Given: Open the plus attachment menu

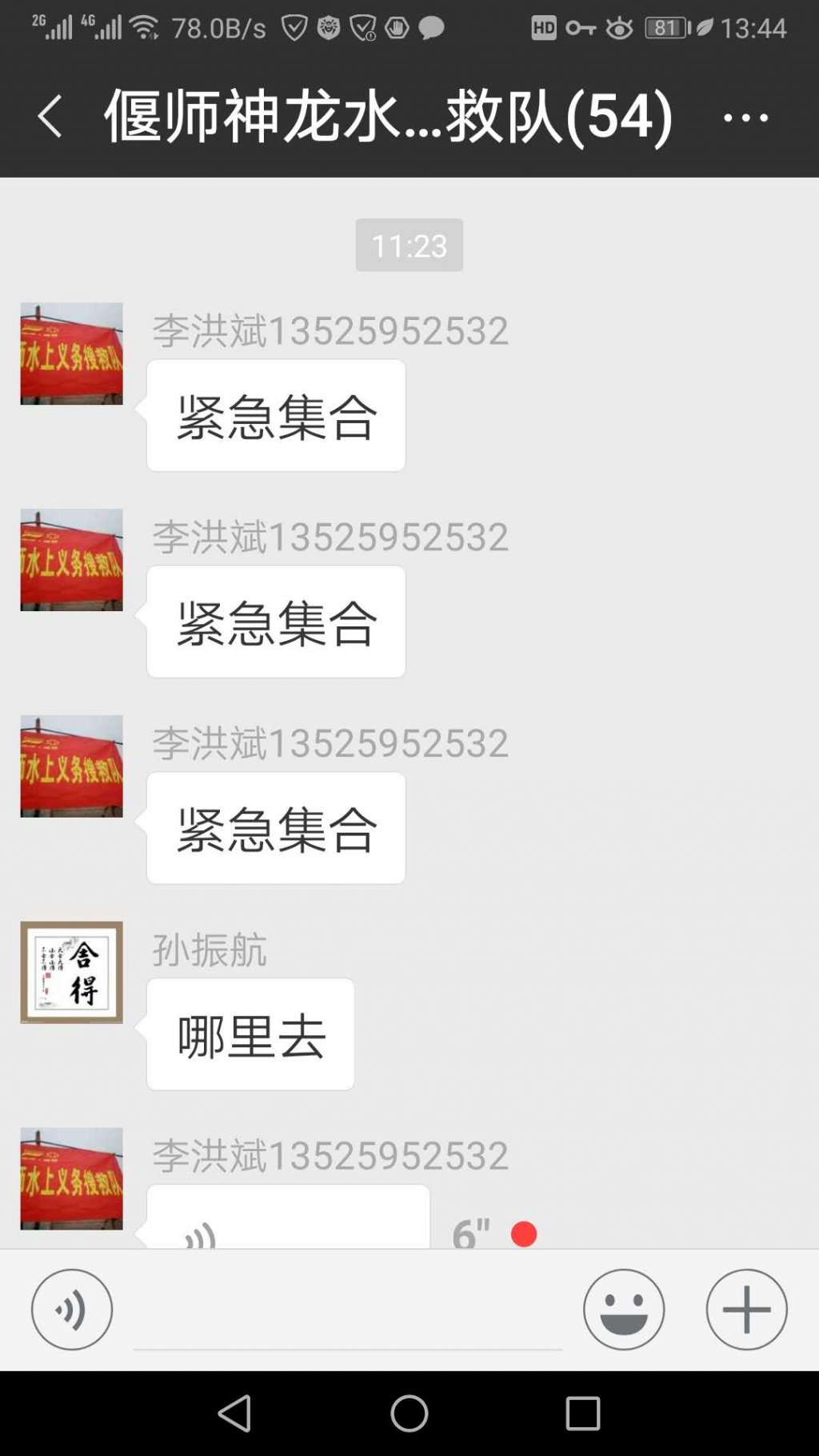Looking at the screenshot, I should (746, 1310).
